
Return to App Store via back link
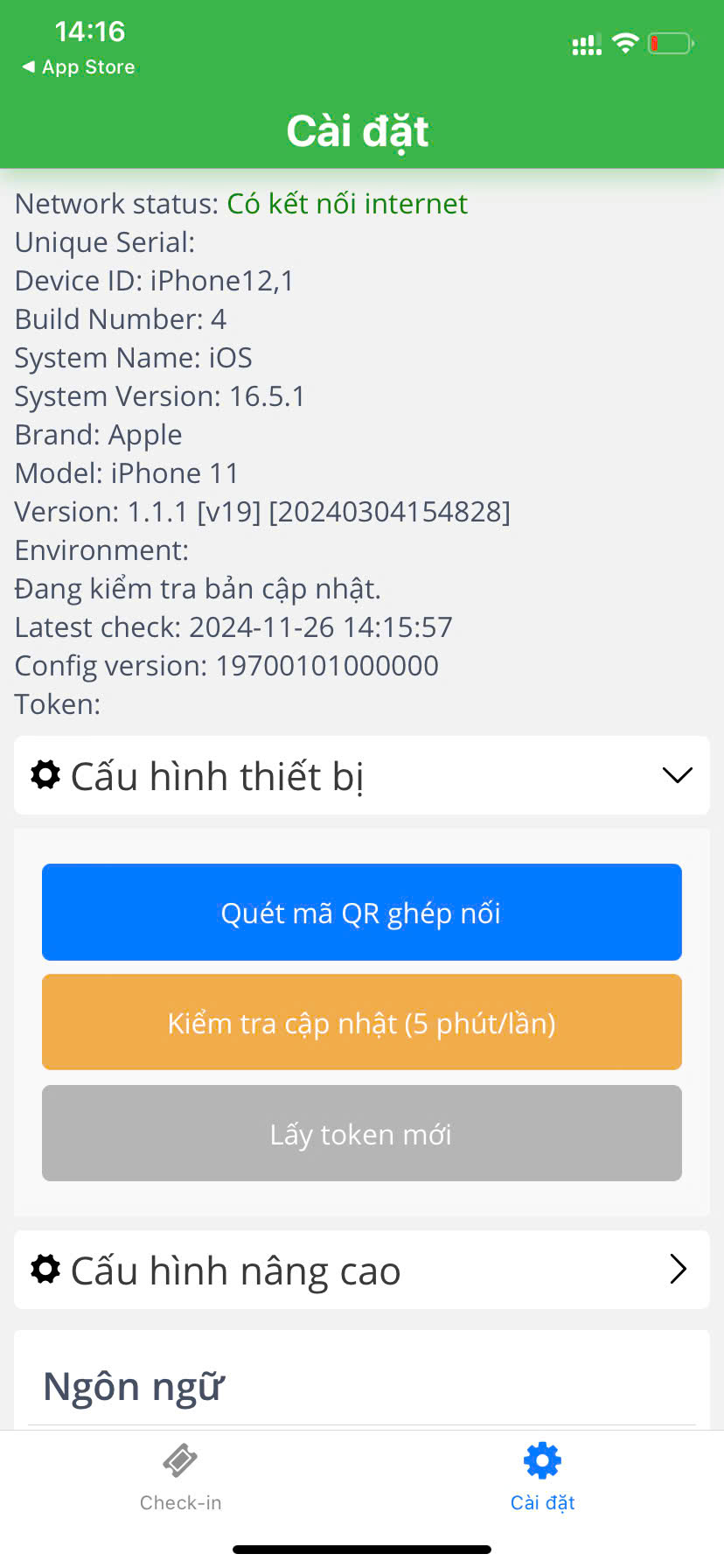(x=79, y=67)
